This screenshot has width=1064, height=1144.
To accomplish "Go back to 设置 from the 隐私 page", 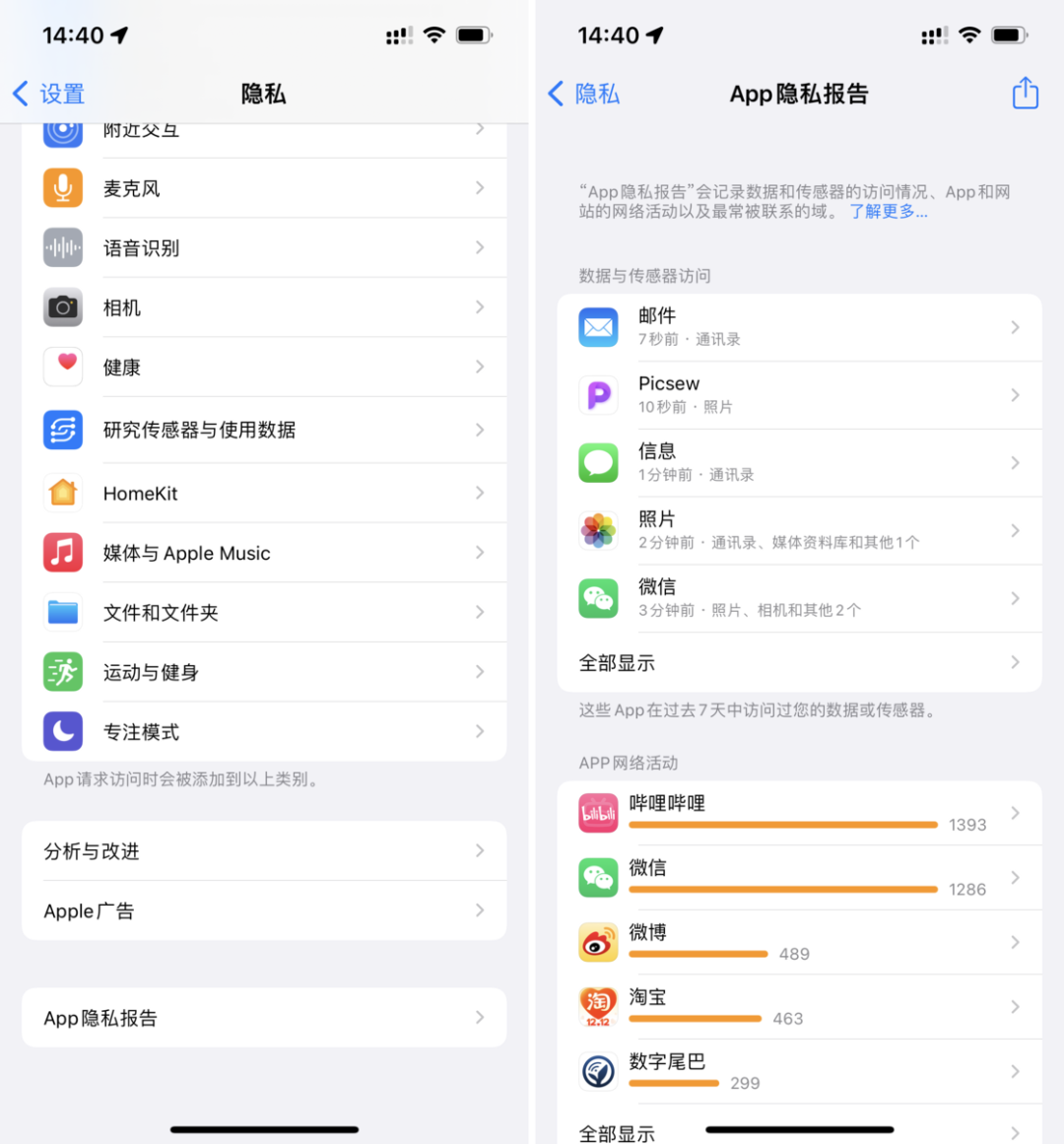I will 49,94.
